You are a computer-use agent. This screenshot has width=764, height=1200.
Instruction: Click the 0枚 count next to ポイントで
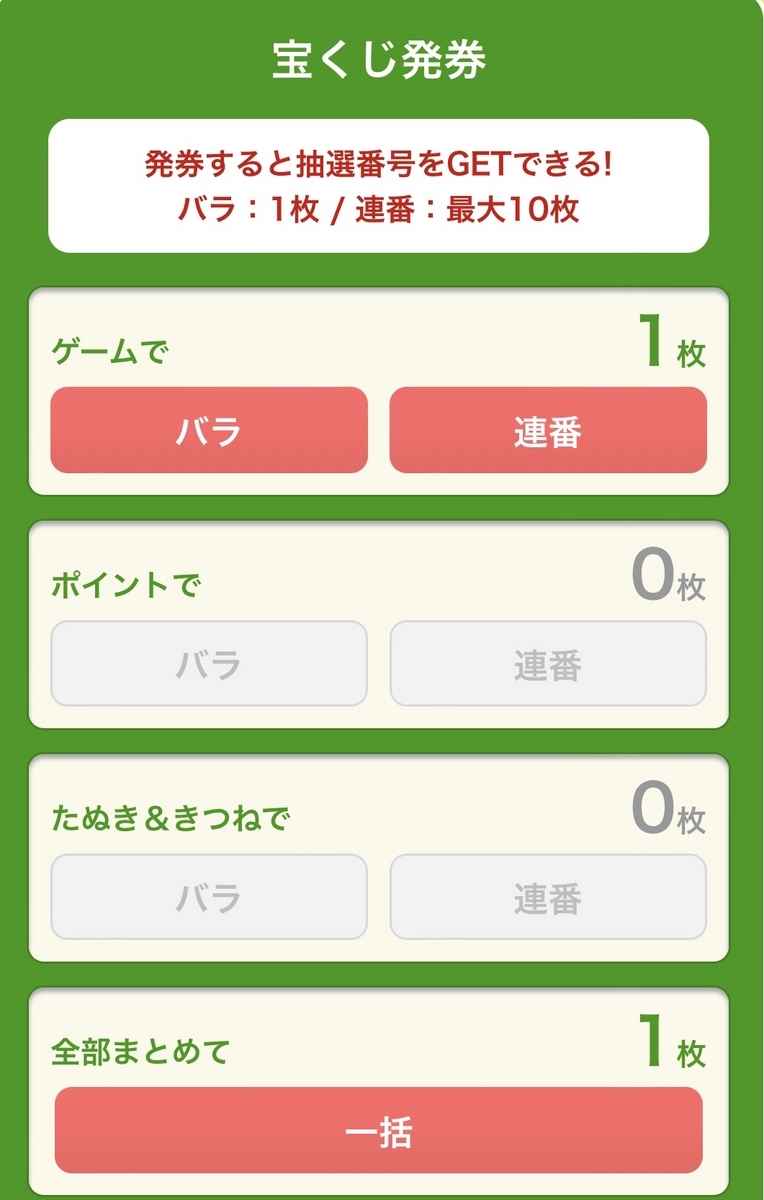[672, 575]
